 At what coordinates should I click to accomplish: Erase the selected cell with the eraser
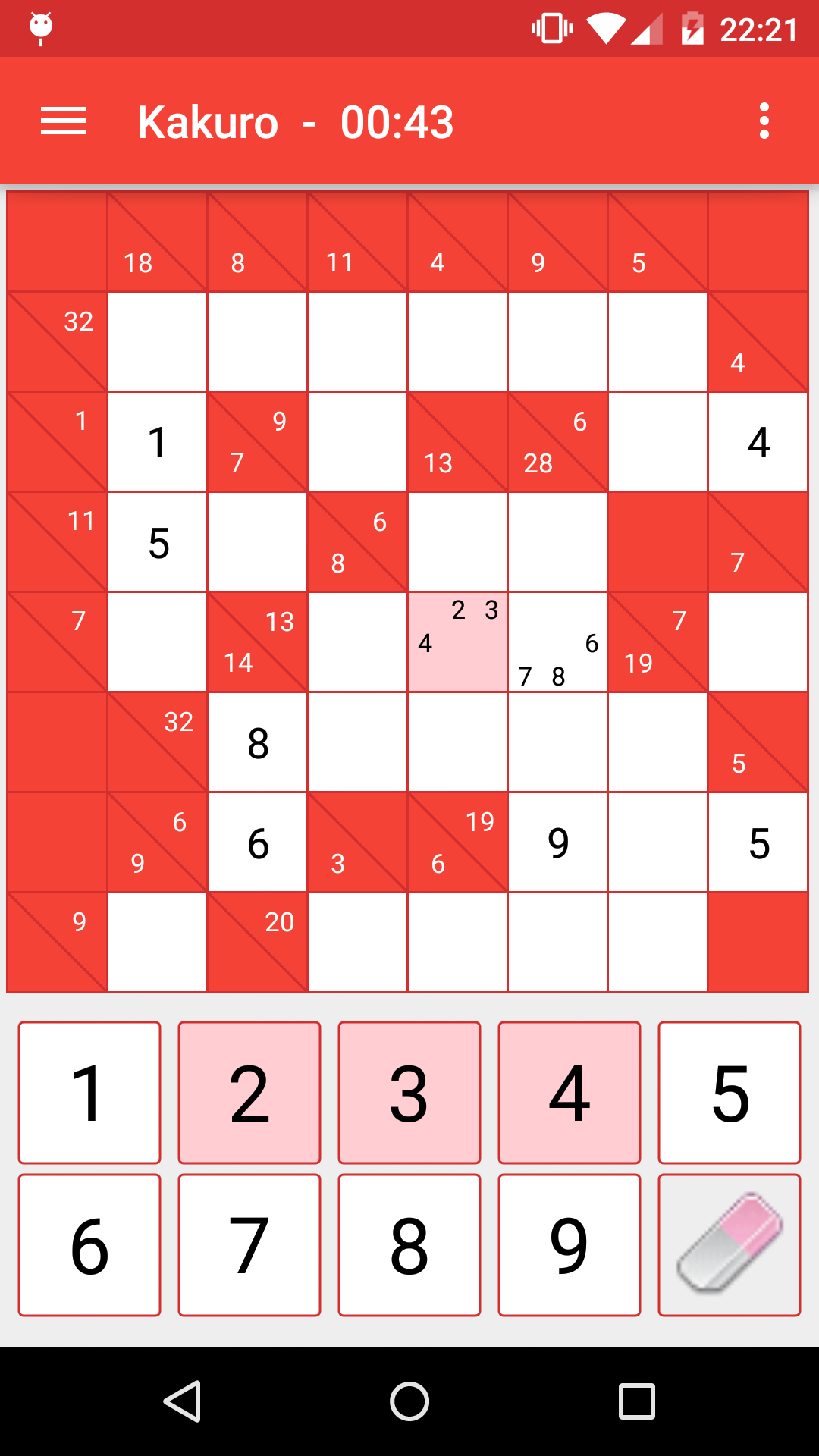tap(730, 1245)
